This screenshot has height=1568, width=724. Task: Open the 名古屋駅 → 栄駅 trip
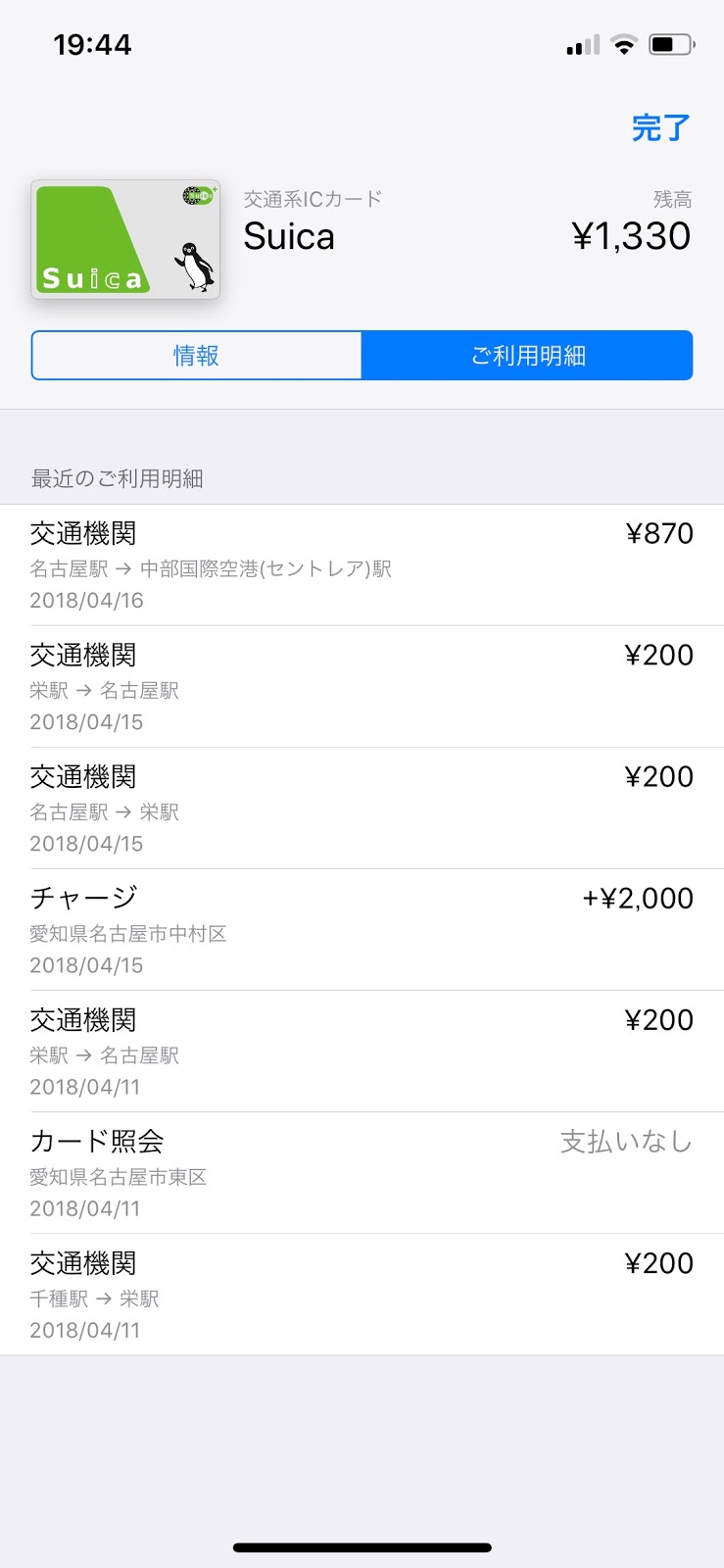tap(362, 808)
